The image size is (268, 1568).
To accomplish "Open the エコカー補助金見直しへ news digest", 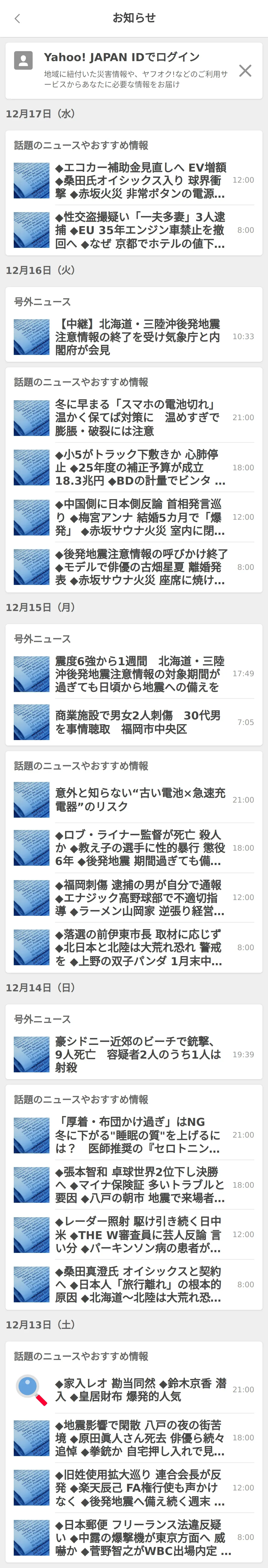I will [x=140, y=180].
